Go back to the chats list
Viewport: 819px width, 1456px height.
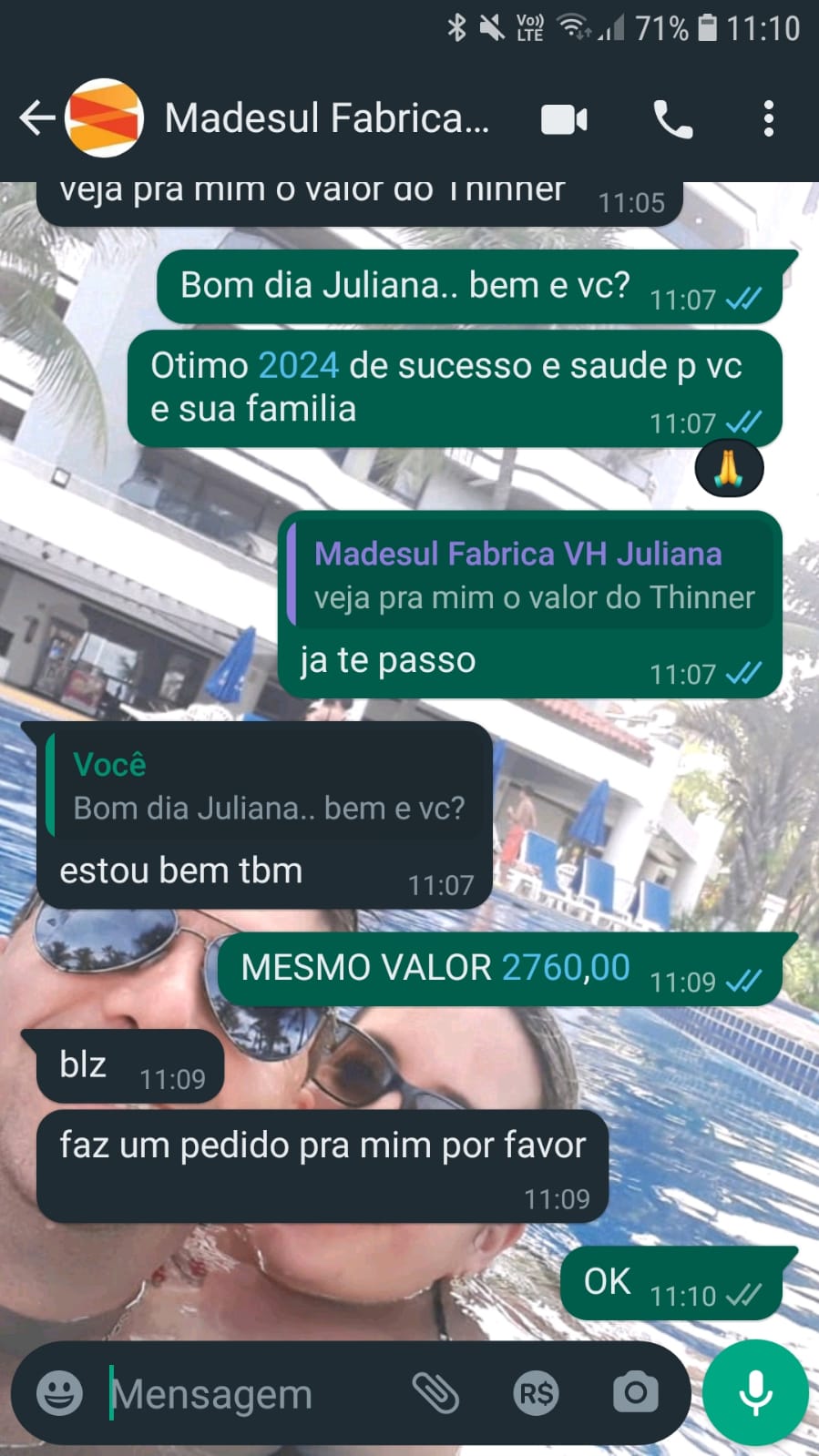pyautogui.click(x=36, y=118)
